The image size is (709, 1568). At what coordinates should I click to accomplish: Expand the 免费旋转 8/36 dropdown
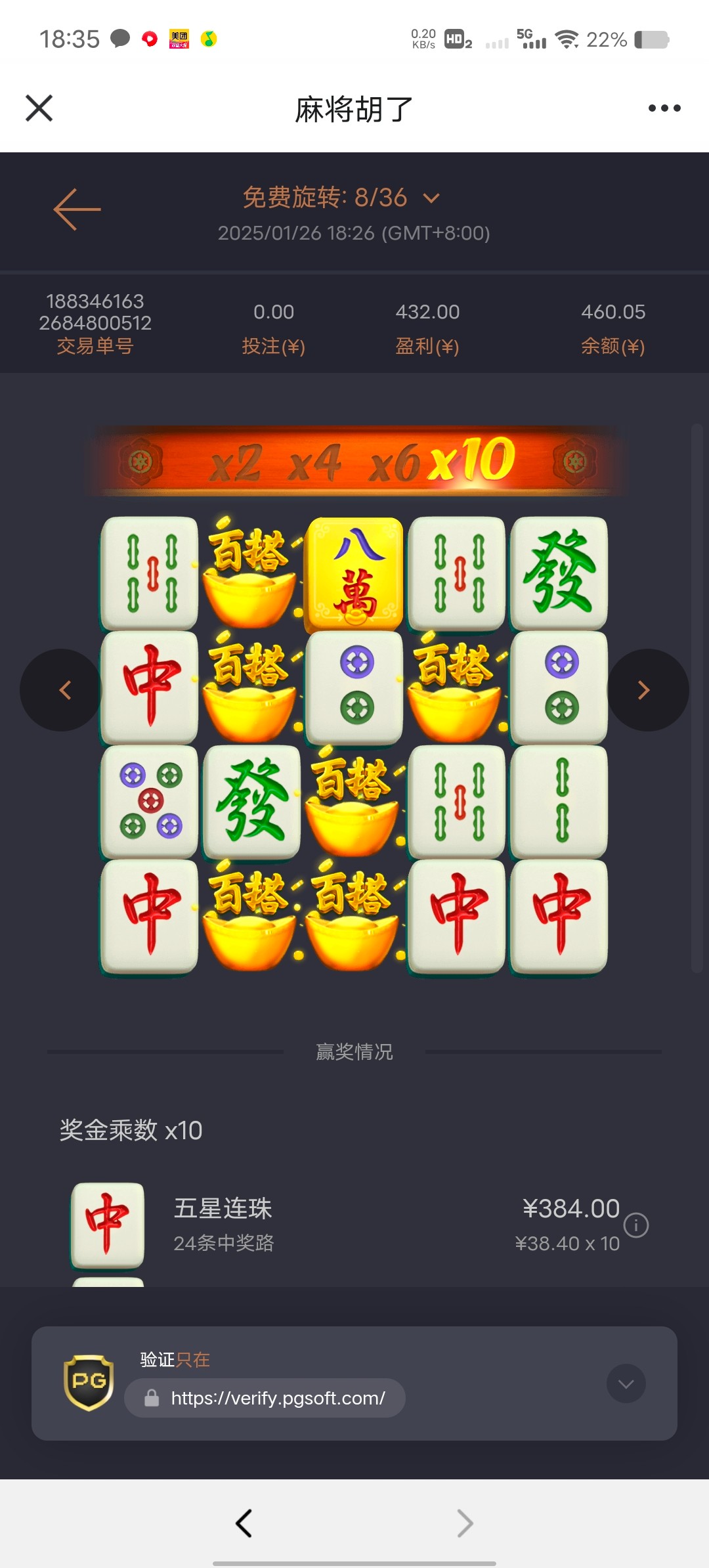click(x=431, y=198)
